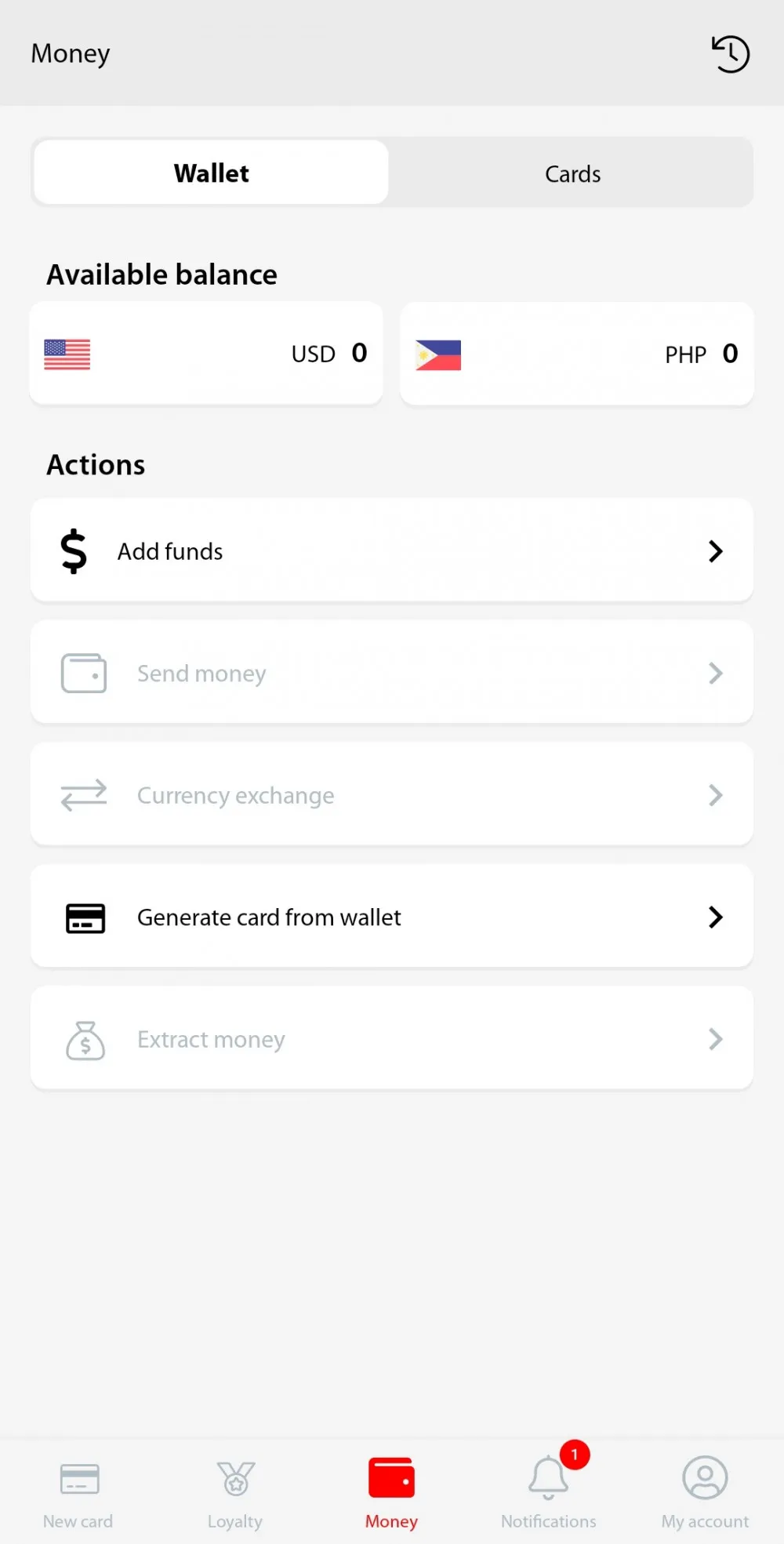Open My account
The height and width of the screenshot is (1544, 784).
(705, 1494)
